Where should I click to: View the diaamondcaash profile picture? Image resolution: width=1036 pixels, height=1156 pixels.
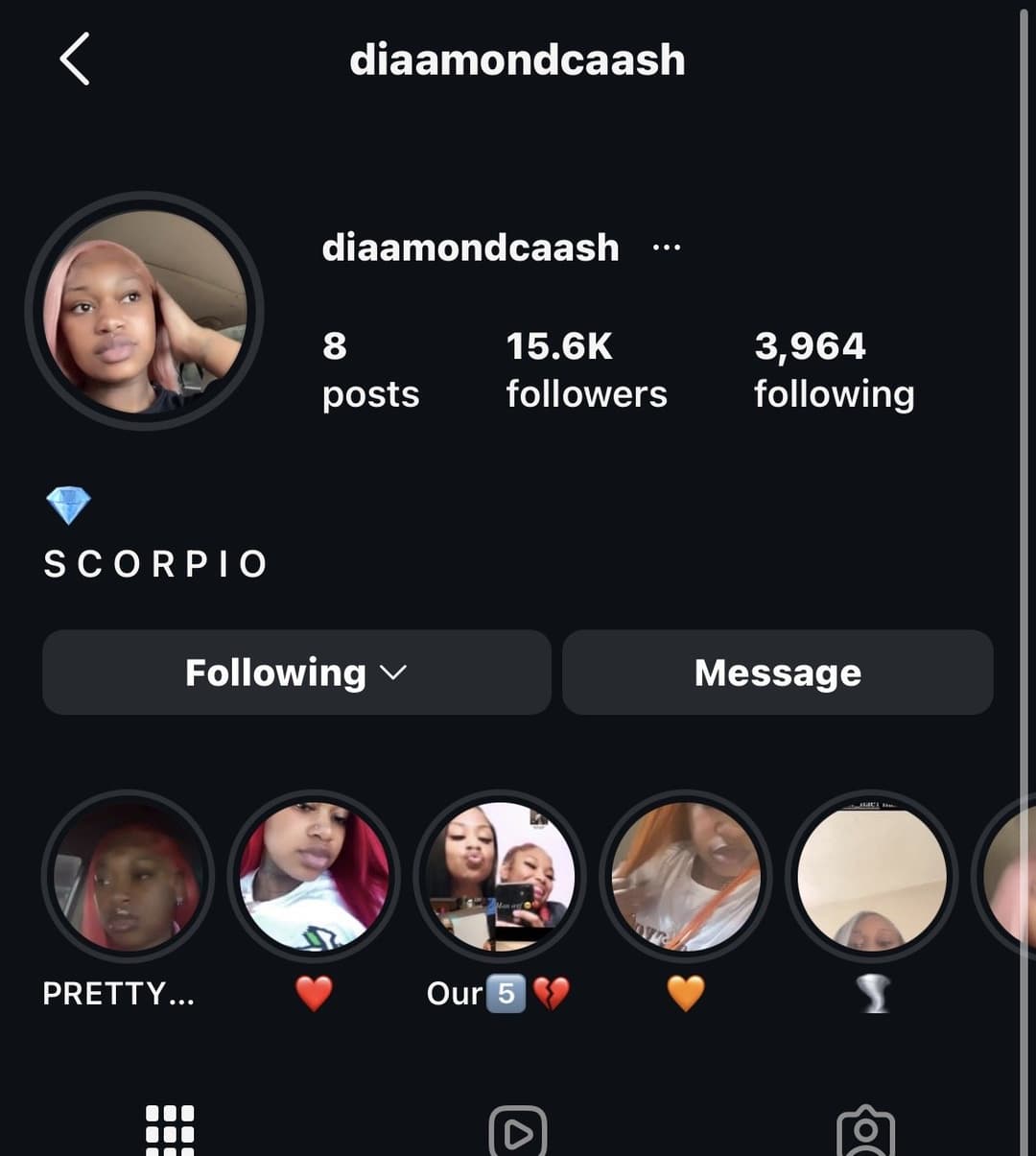click(x=144, y=311)
